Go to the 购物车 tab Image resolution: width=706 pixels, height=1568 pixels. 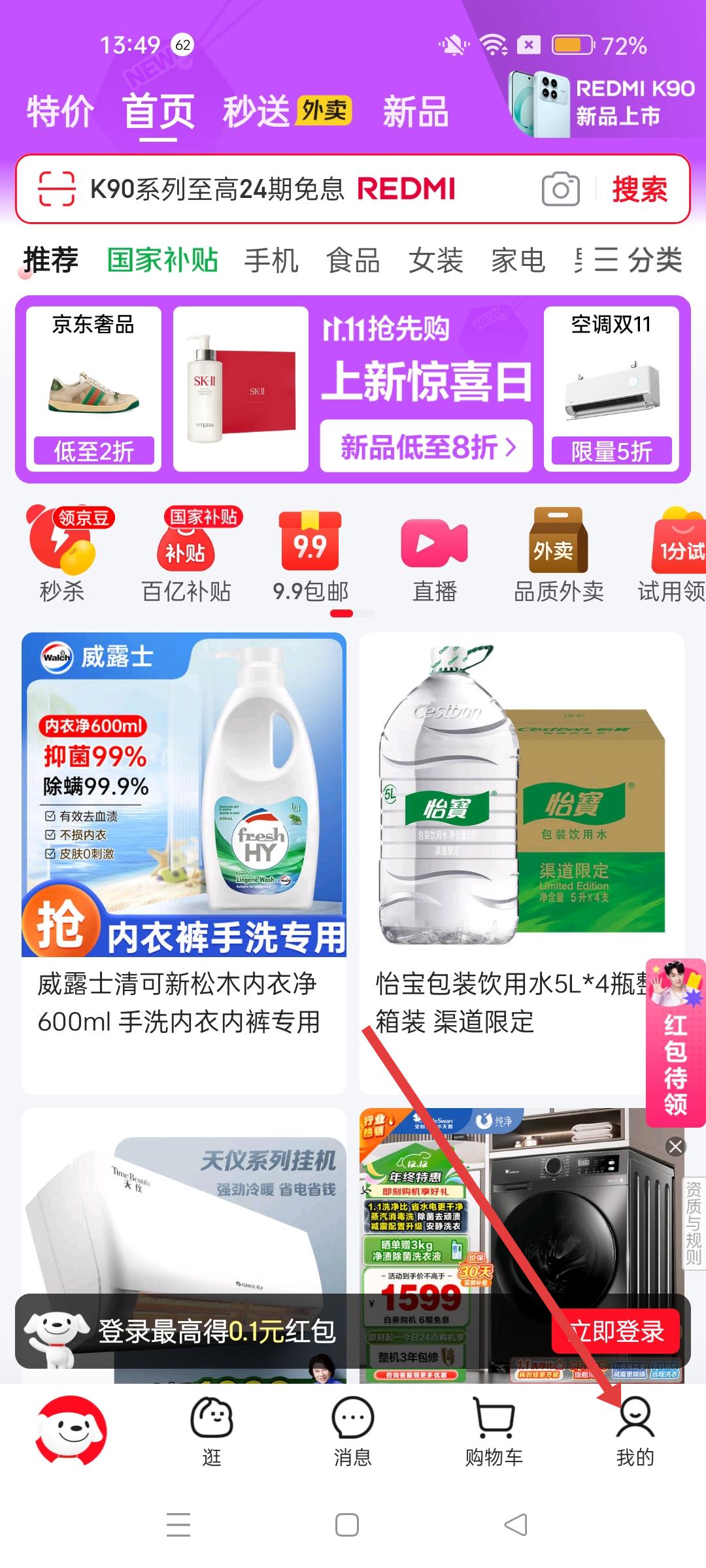coord(494,1432)
